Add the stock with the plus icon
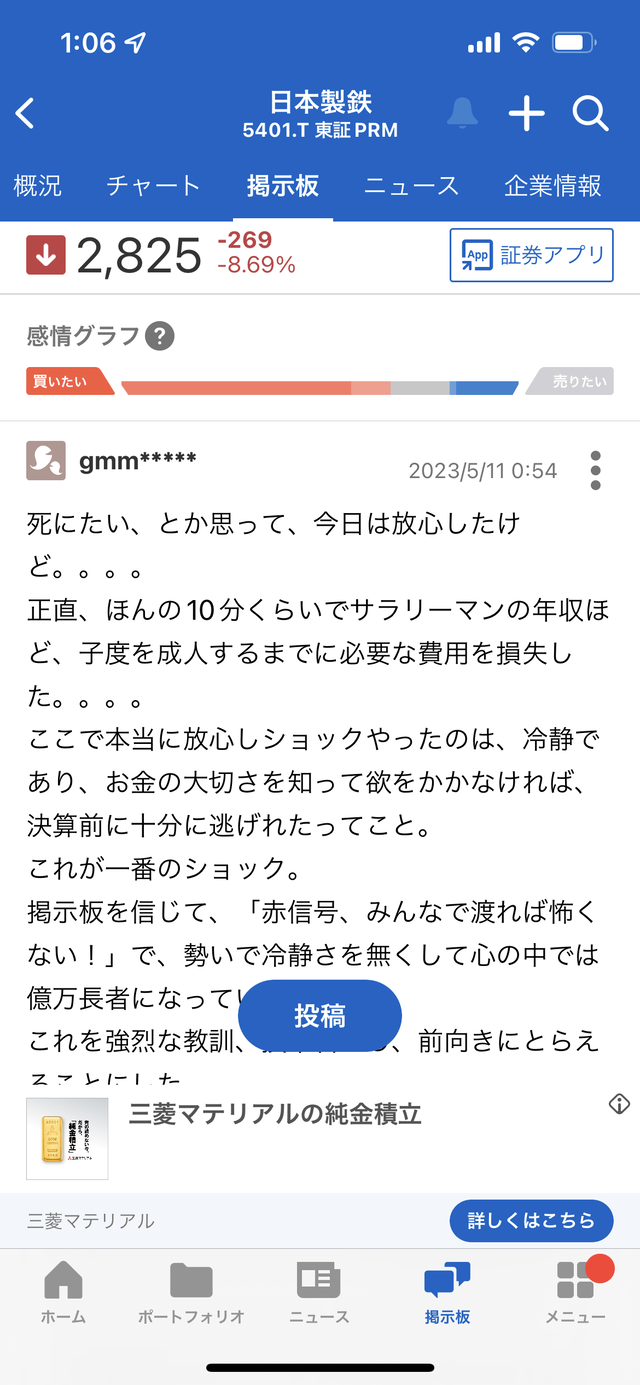This screenshot has width=640, height=1385. [526, 114]
